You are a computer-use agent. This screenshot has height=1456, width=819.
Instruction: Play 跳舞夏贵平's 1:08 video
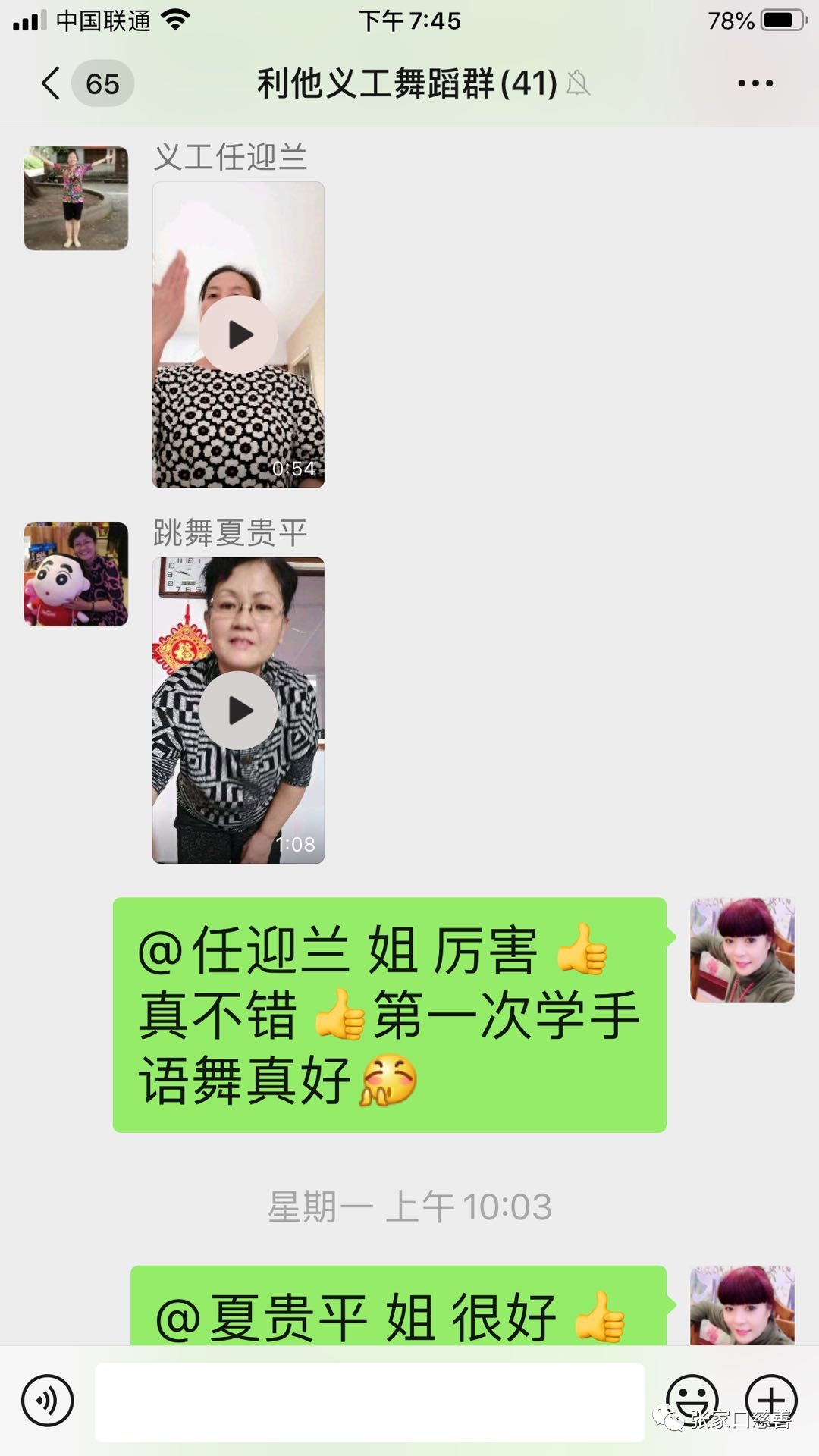(238, 711)
